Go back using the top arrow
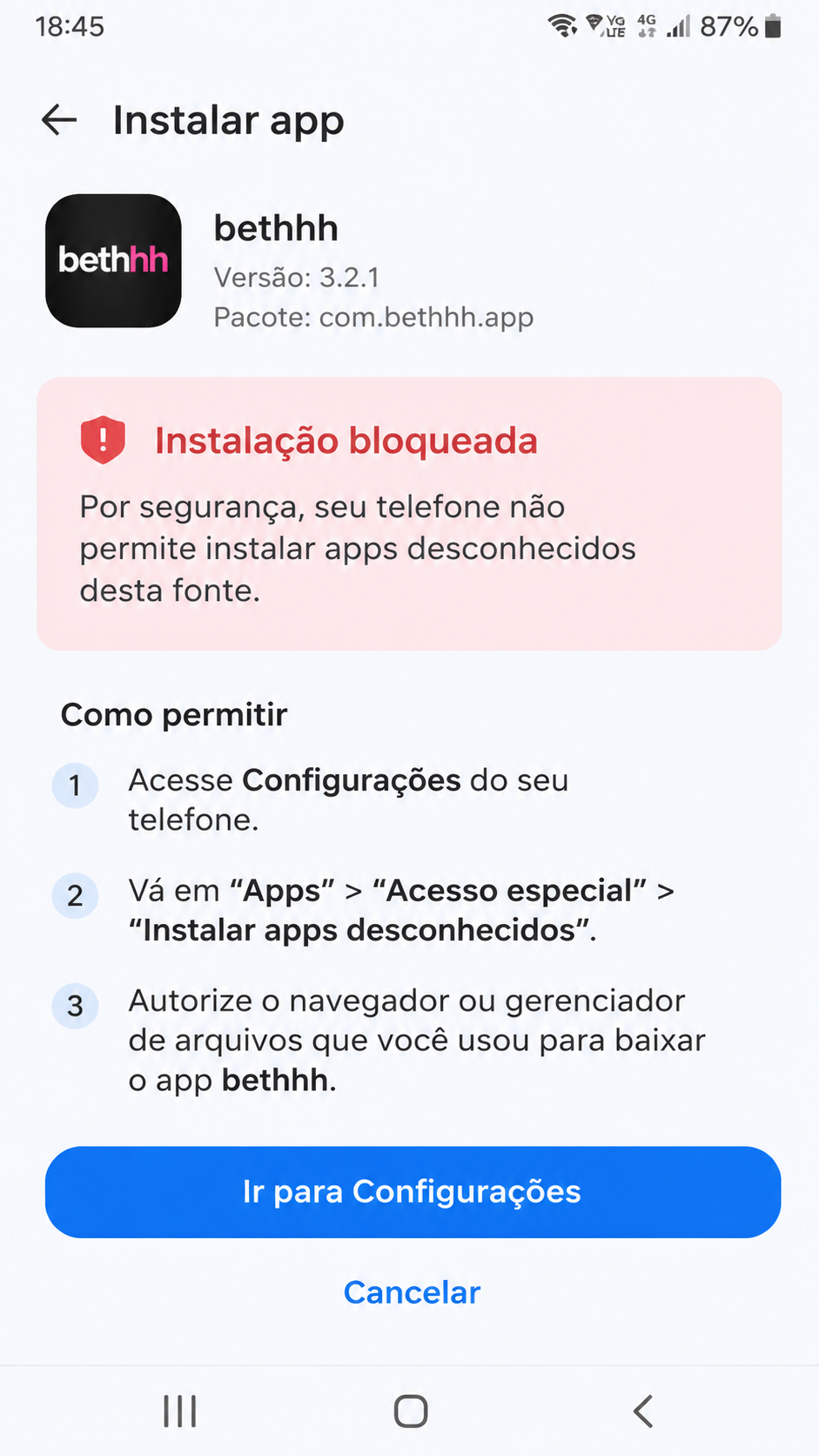 point(59,119)
